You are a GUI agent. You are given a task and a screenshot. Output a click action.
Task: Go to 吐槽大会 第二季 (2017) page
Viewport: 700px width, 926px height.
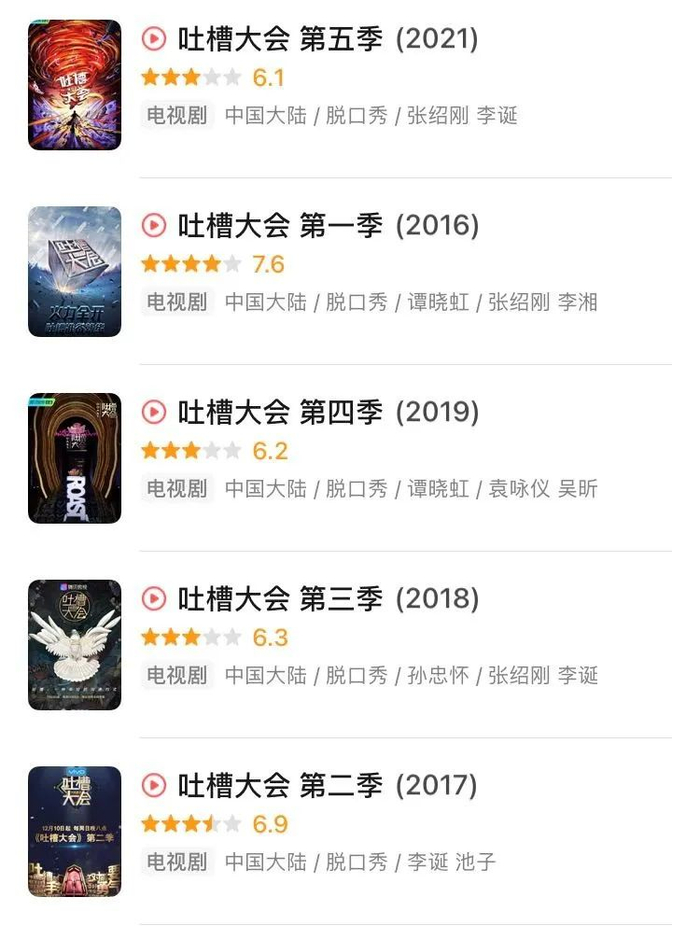coord(327,786)
